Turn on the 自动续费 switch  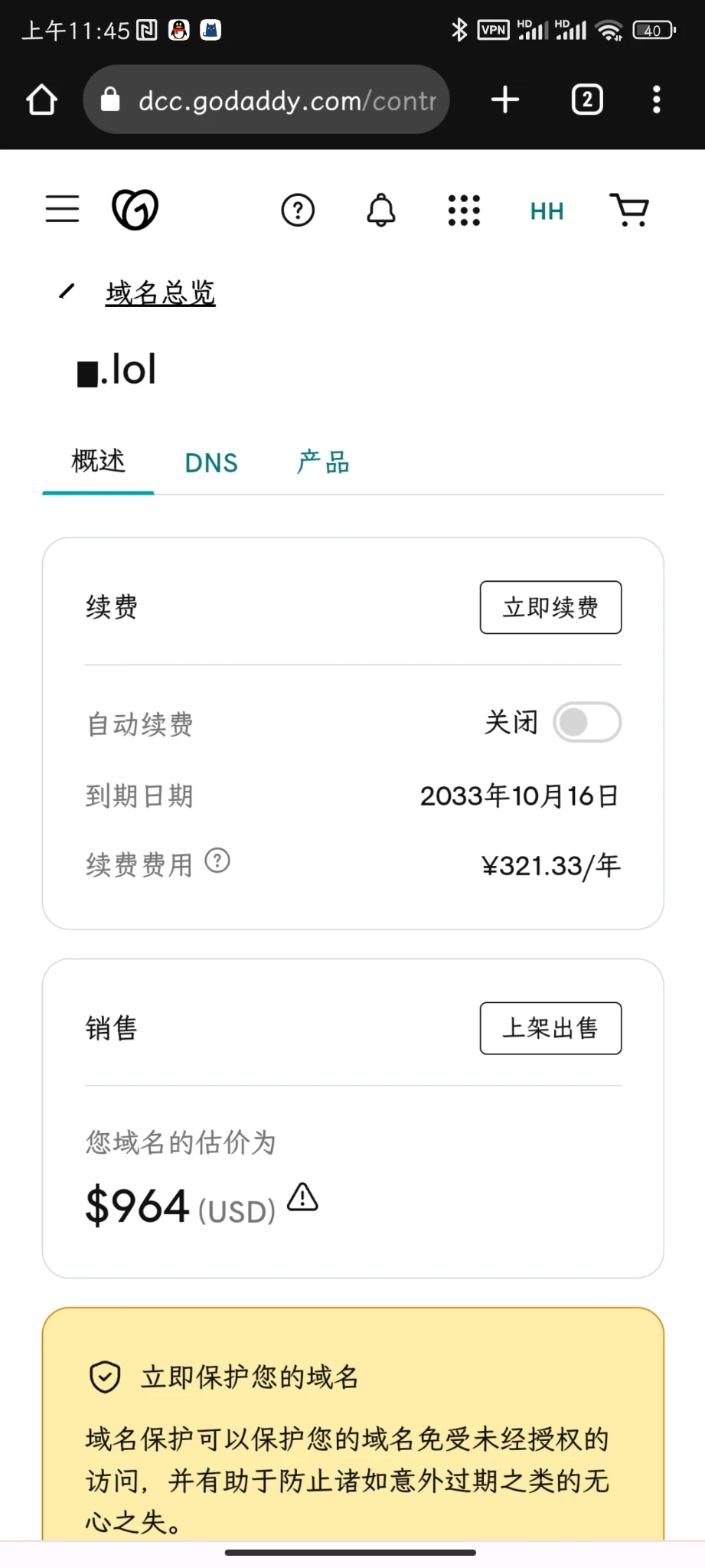point(587,722)
